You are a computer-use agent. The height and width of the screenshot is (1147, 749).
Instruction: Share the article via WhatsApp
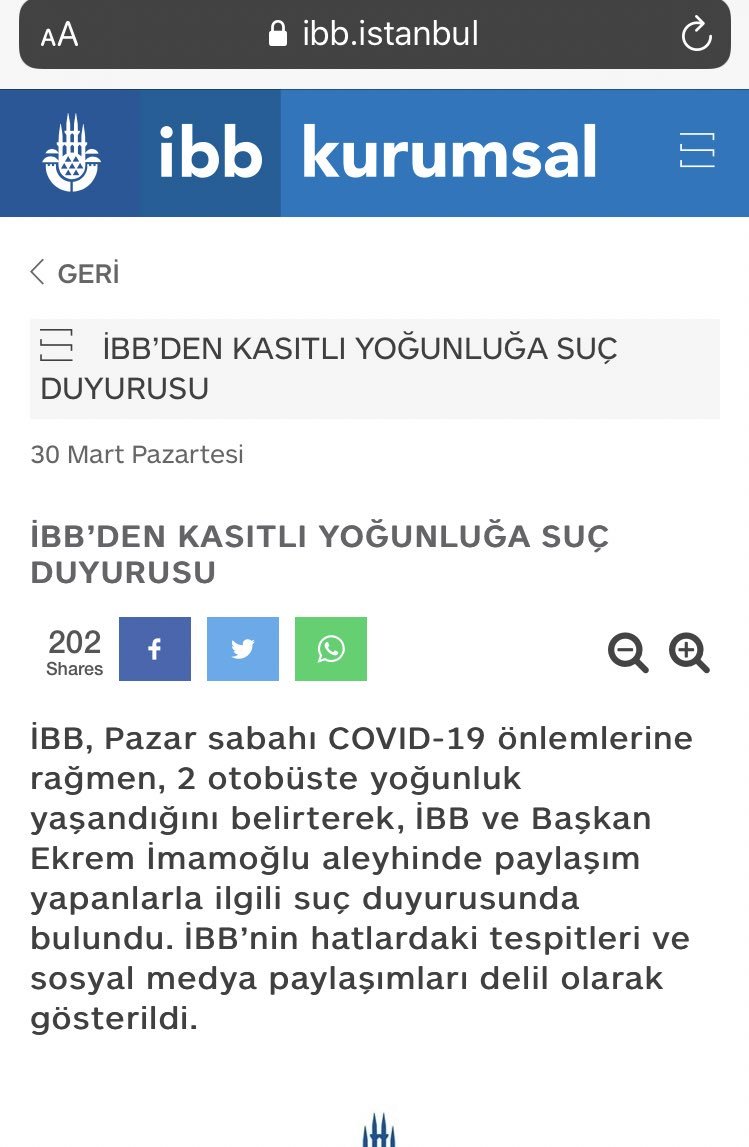(331, 649)
